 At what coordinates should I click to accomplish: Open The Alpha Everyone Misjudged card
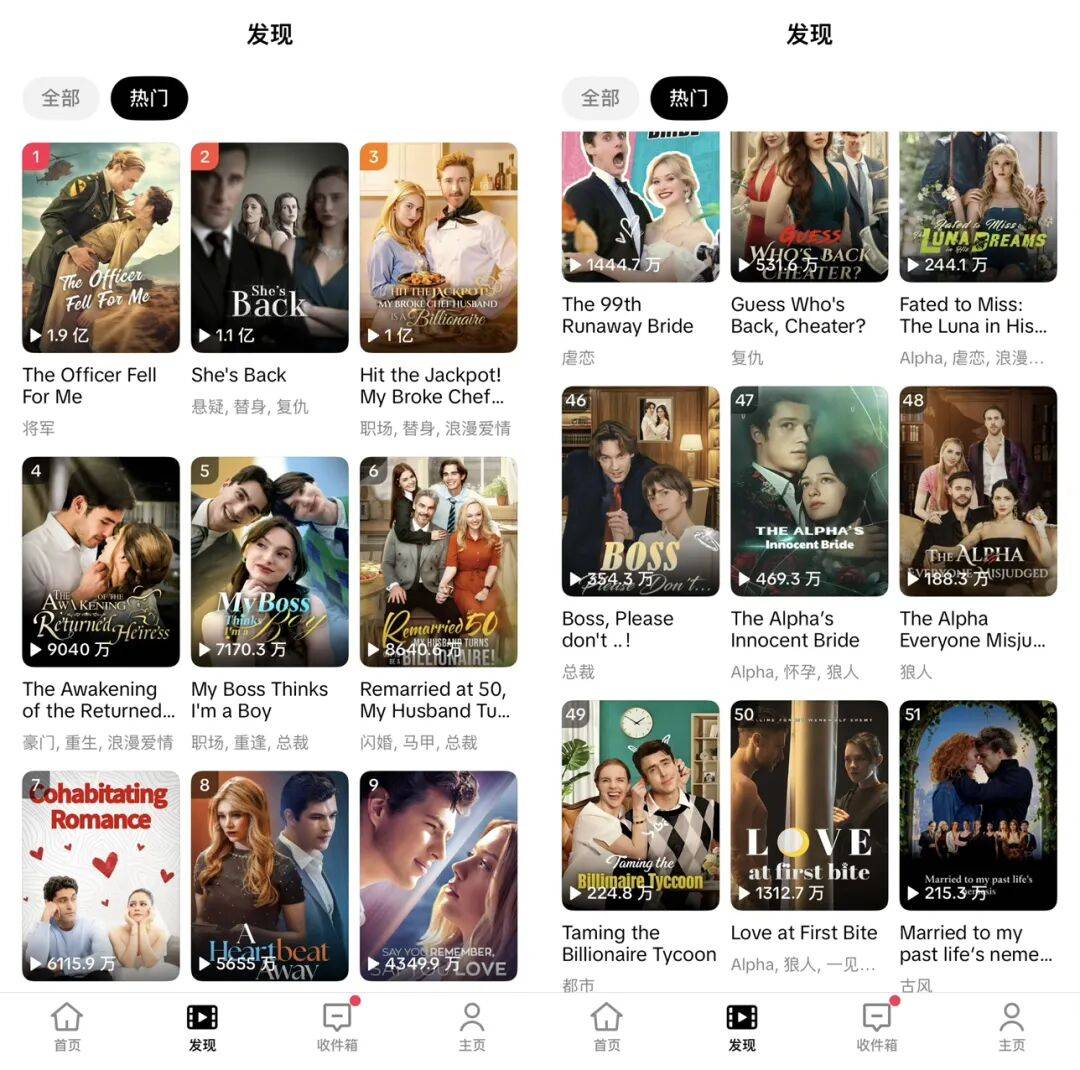point(978,491)
